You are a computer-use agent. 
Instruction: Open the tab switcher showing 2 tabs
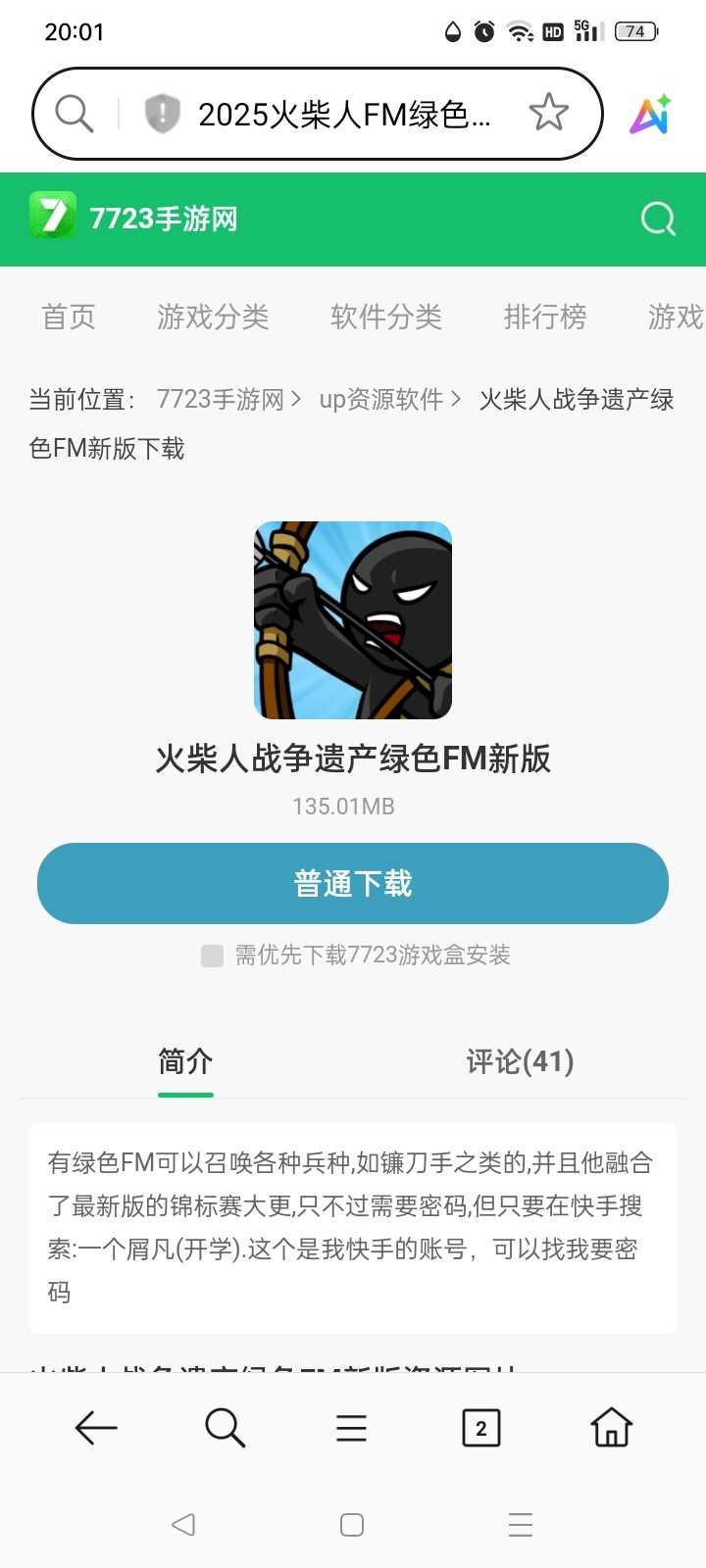point(480,1428)
